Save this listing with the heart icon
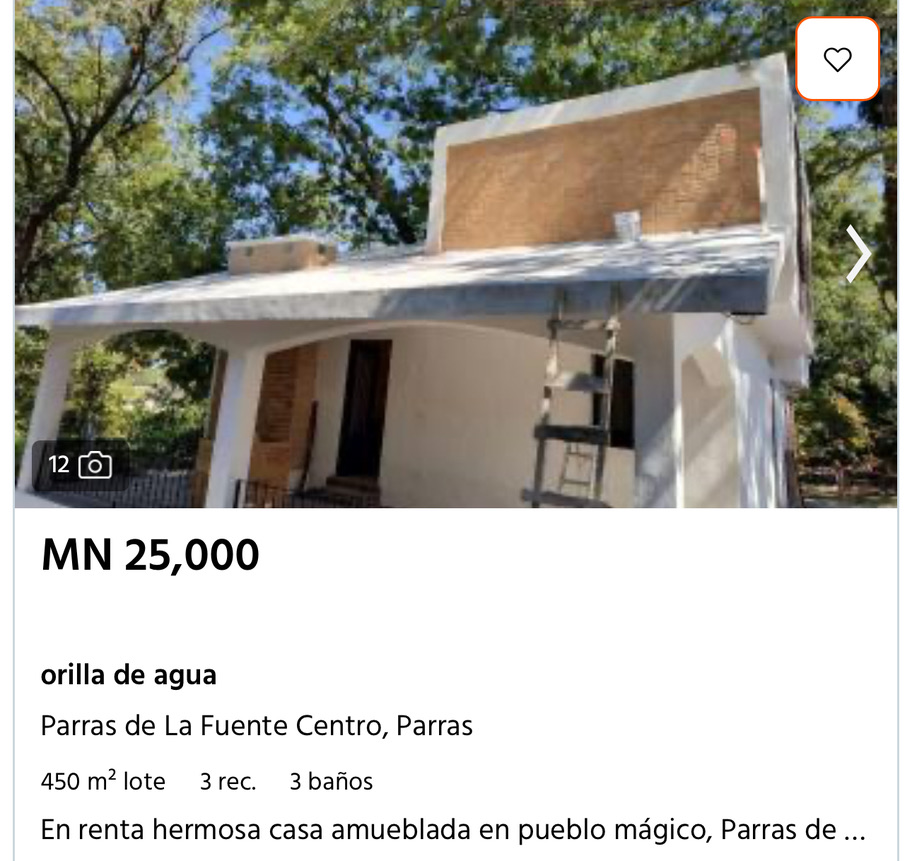Viewport: 912px width, 861px height. point(837,59)
